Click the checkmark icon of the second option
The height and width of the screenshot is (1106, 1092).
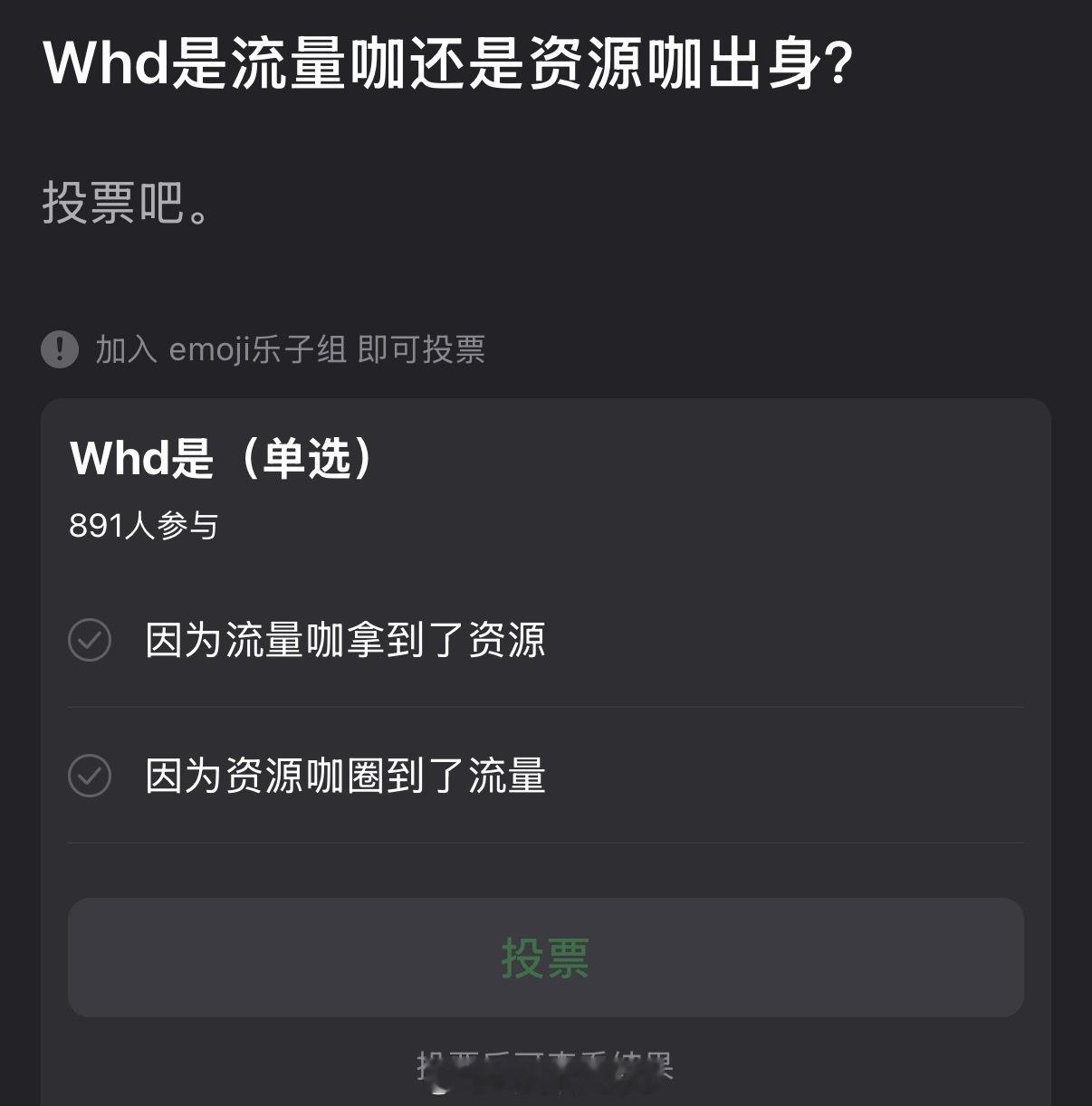click(x=90, y=776)
